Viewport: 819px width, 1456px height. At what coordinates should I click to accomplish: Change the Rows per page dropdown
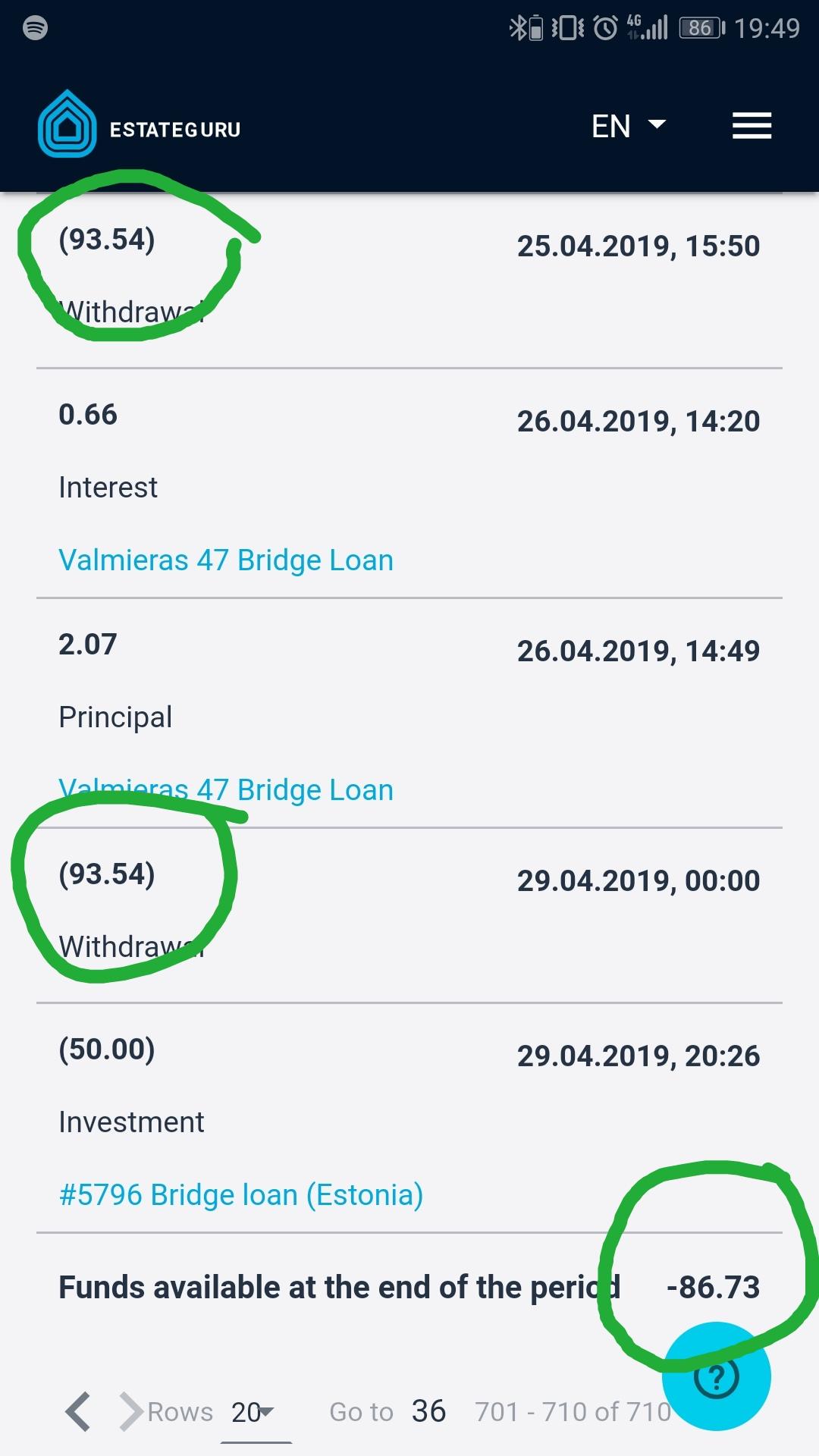pos(253,1412)
